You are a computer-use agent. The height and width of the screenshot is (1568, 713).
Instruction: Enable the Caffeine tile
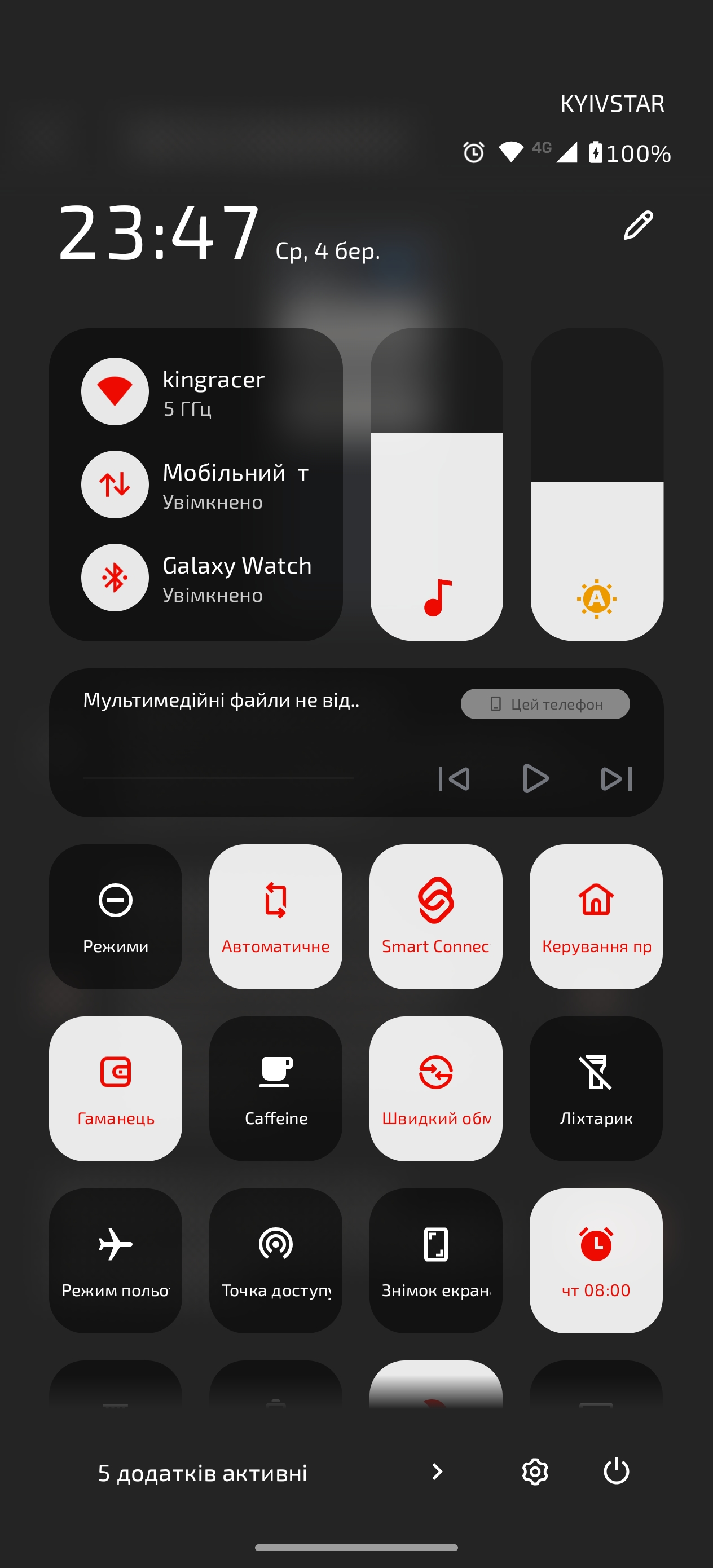pos(276,1089)
